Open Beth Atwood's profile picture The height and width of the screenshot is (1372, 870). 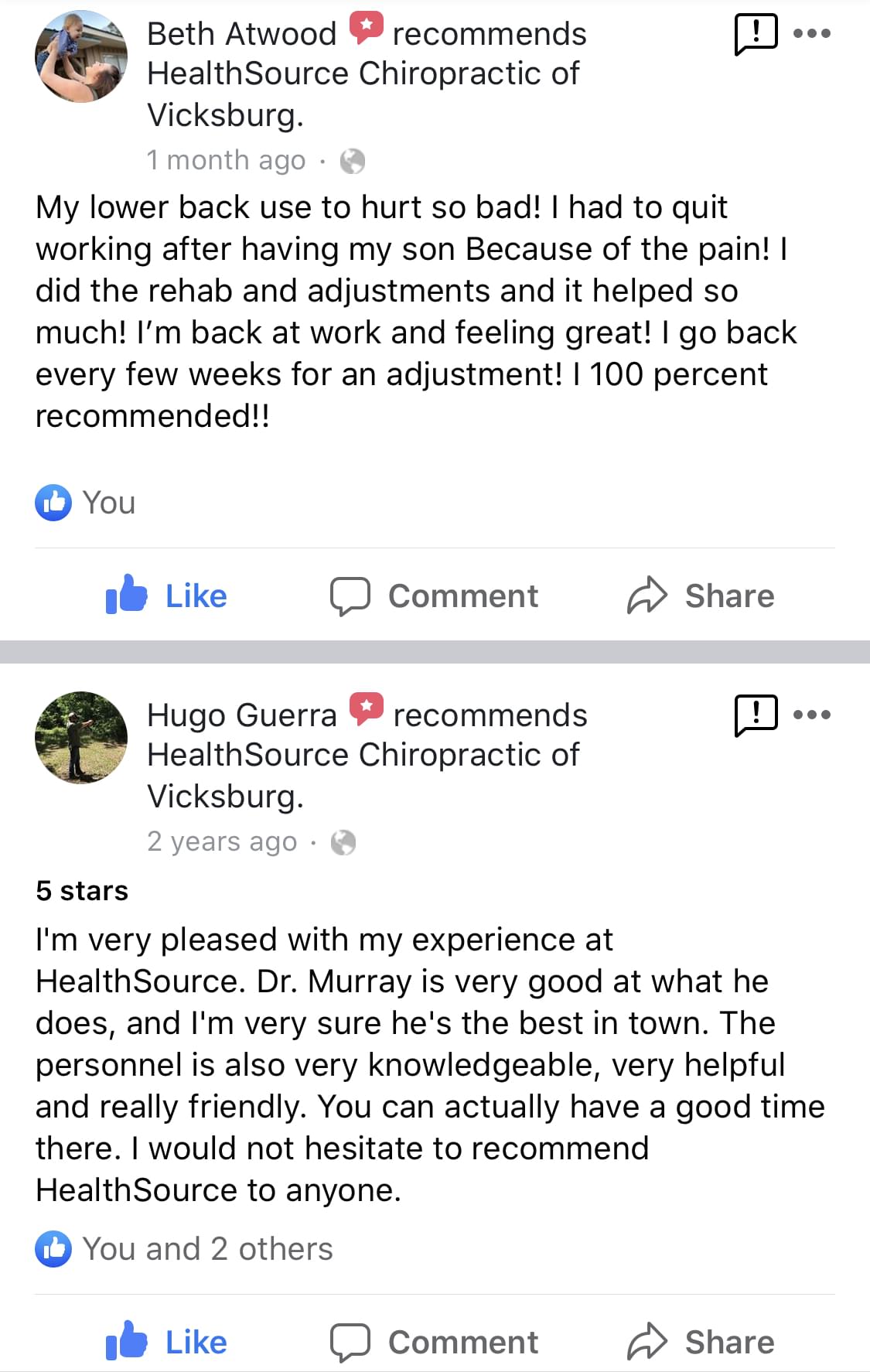coord(81,56)
